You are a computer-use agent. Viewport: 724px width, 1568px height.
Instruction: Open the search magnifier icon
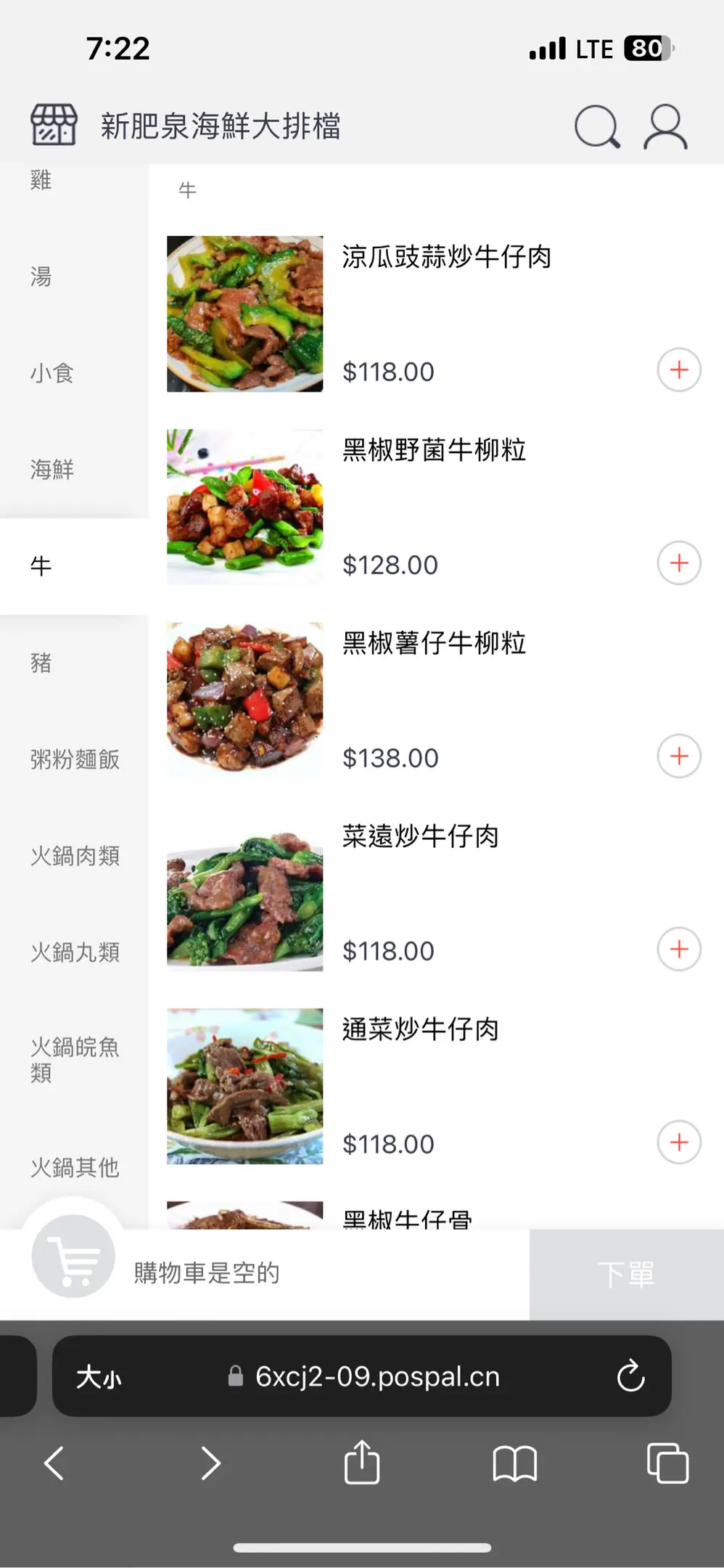[597, 127]
